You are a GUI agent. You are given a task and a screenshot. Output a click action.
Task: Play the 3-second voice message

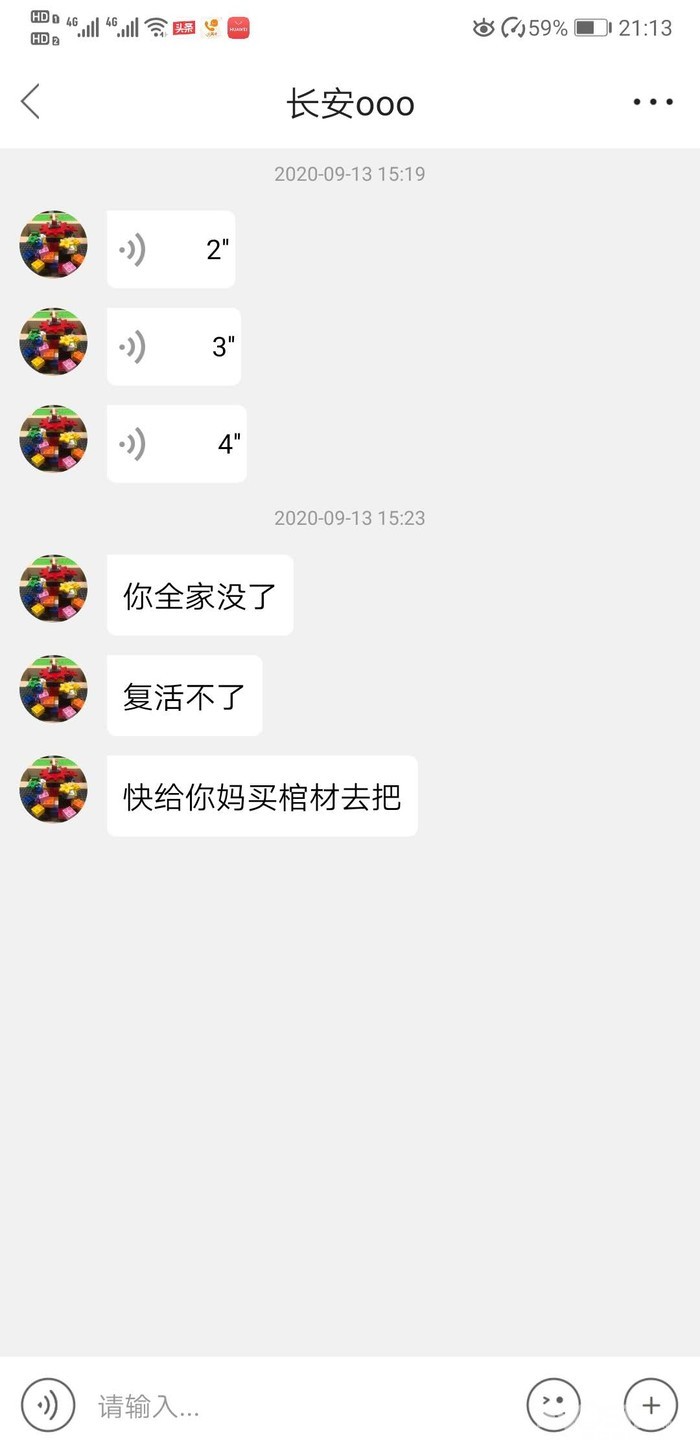tap(174, 347)
